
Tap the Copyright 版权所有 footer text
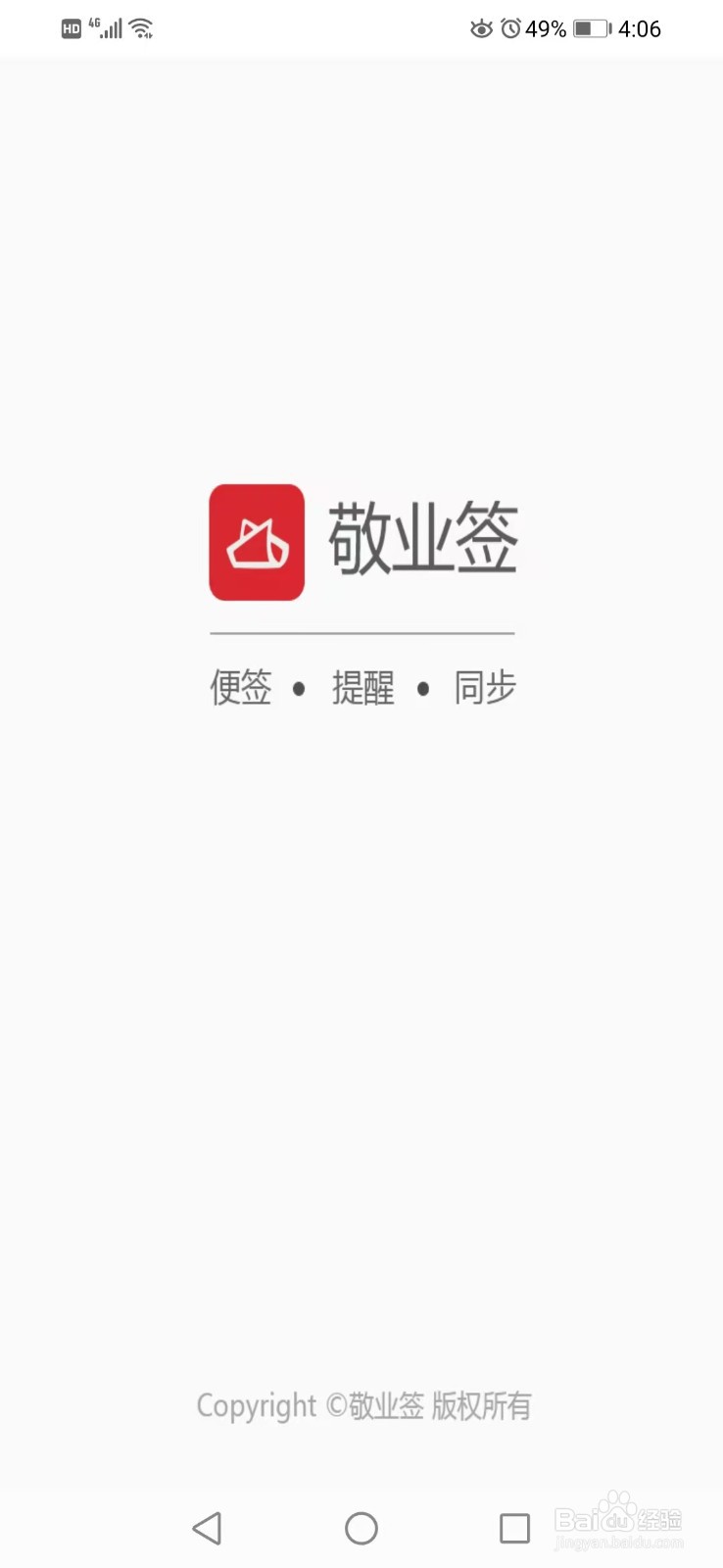click(x=362, y=1405)
